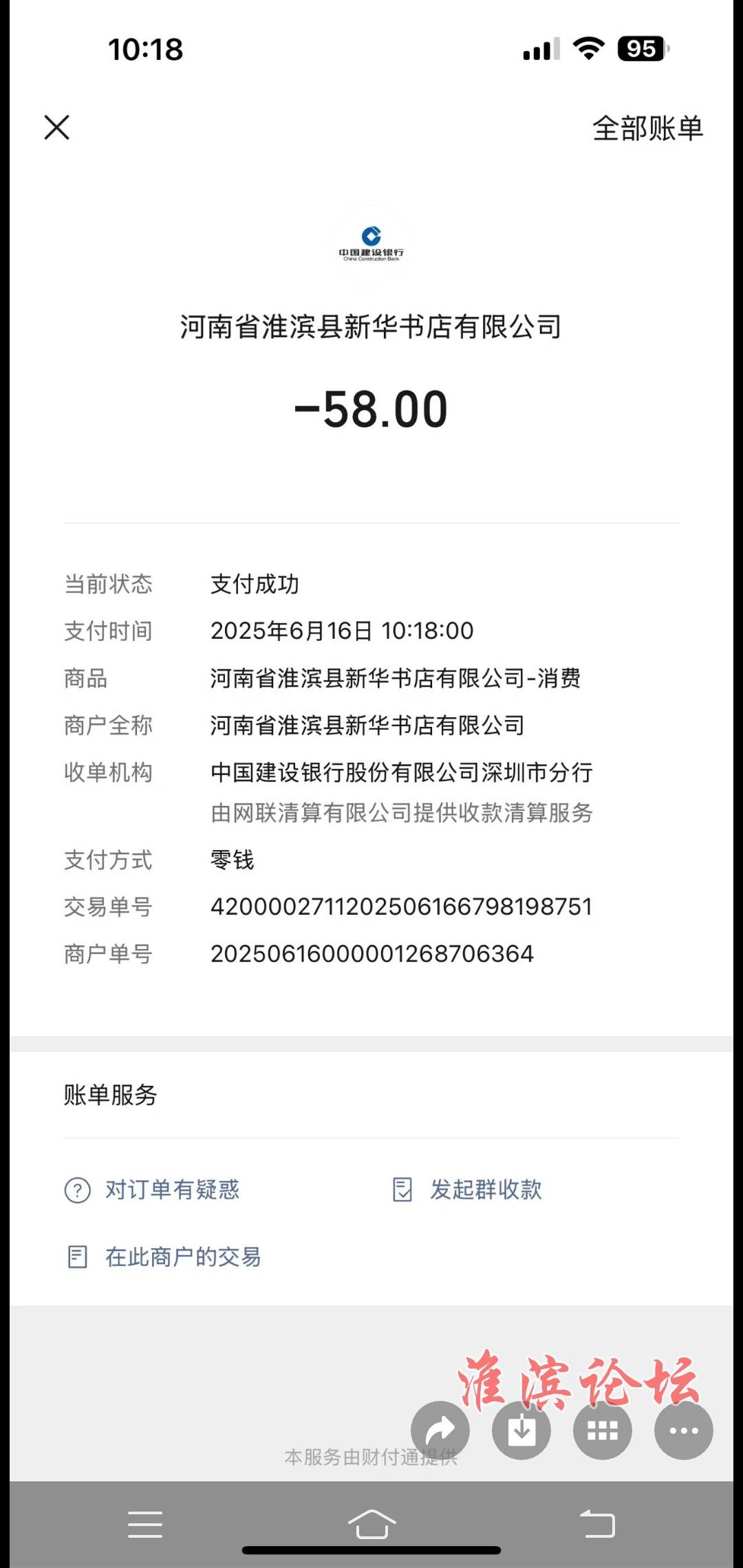
Task: Open 全部账单 to see all bills
Action: coord(647,129)
